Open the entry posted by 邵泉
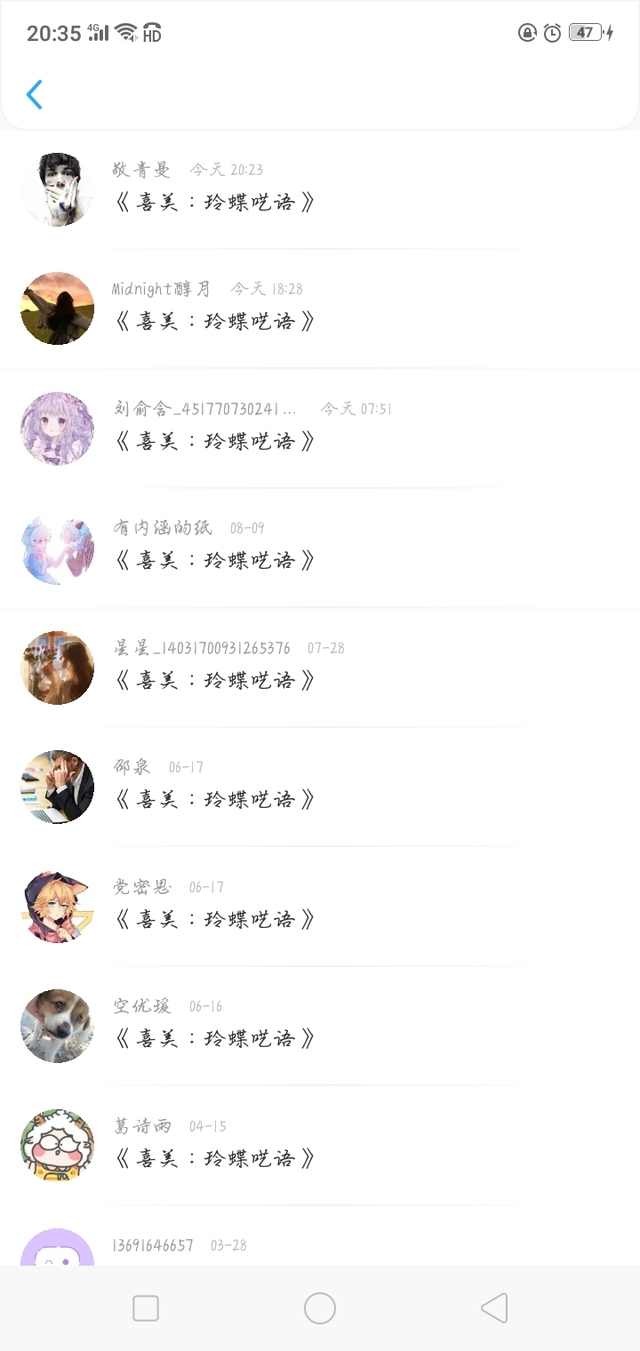640x1351 pixels. point(320,787)
